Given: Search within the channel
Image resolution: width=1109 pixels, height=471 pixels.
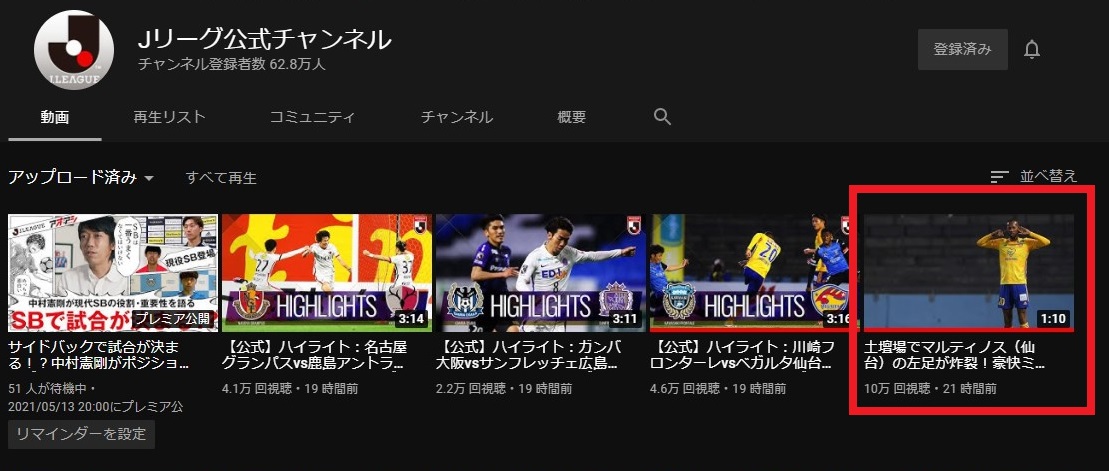Looking at the screenshot, I should [x=662, y=117].
